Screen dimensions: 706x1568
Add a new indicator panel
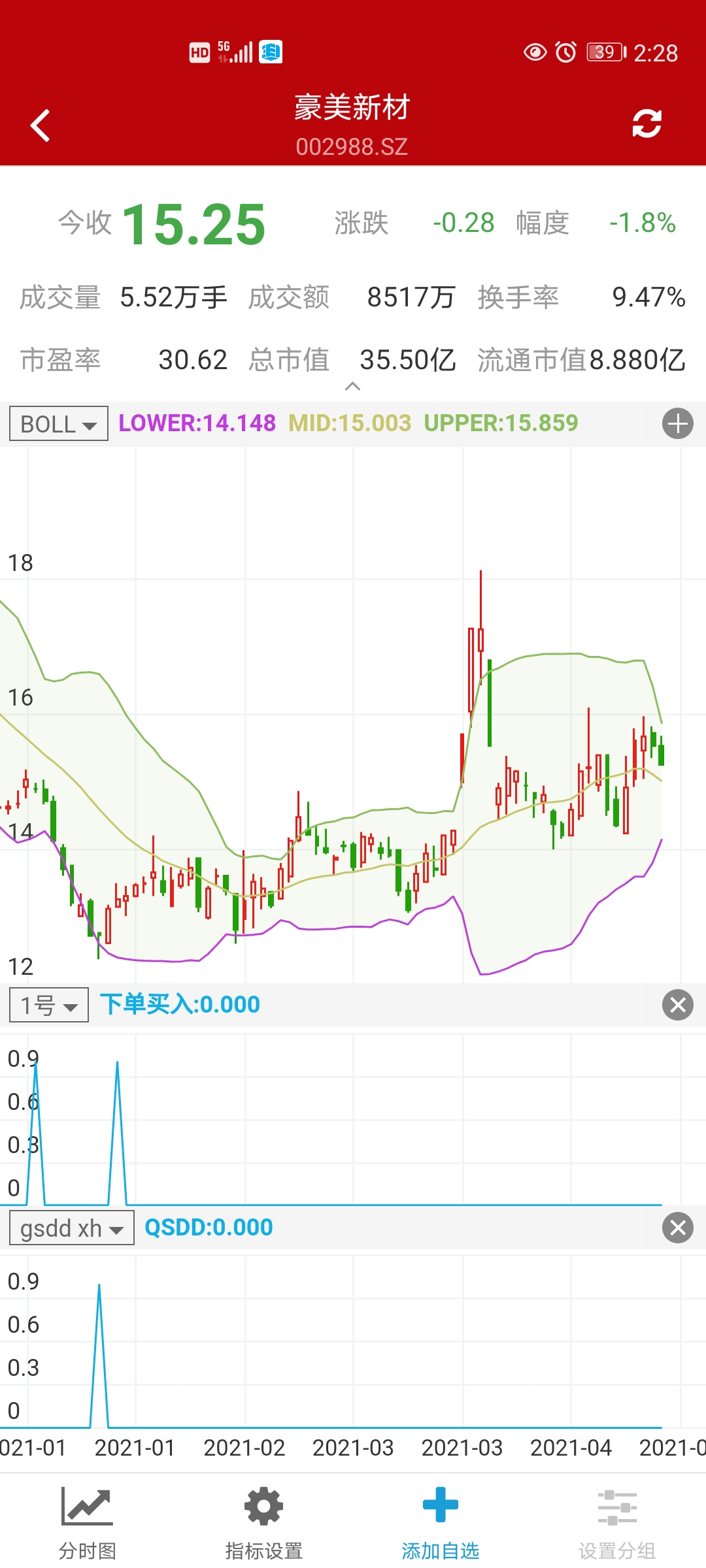click(x=677, y=424)
